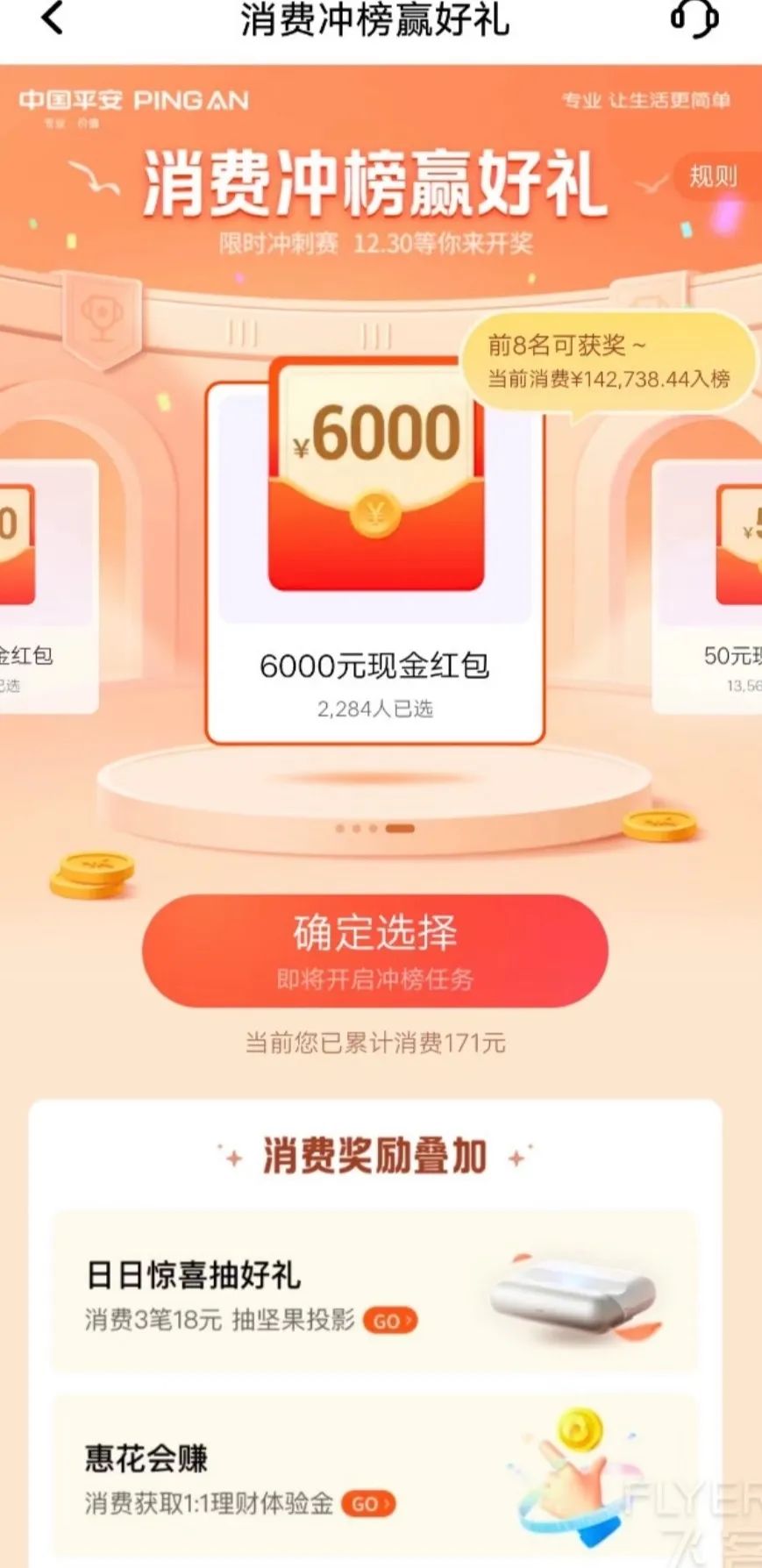Go back using the top arrow
The width and height of the screenshot is (762, 1568).
(53, 18)
